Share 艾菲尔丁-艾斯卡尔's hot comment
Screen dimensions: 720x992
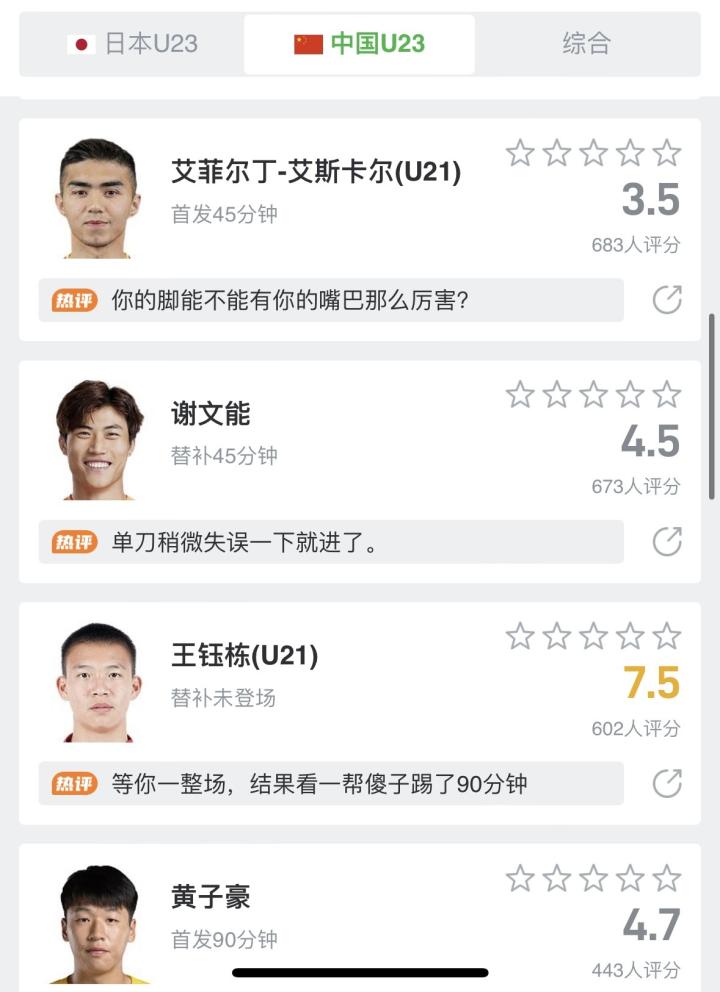(x=667, y=300)
